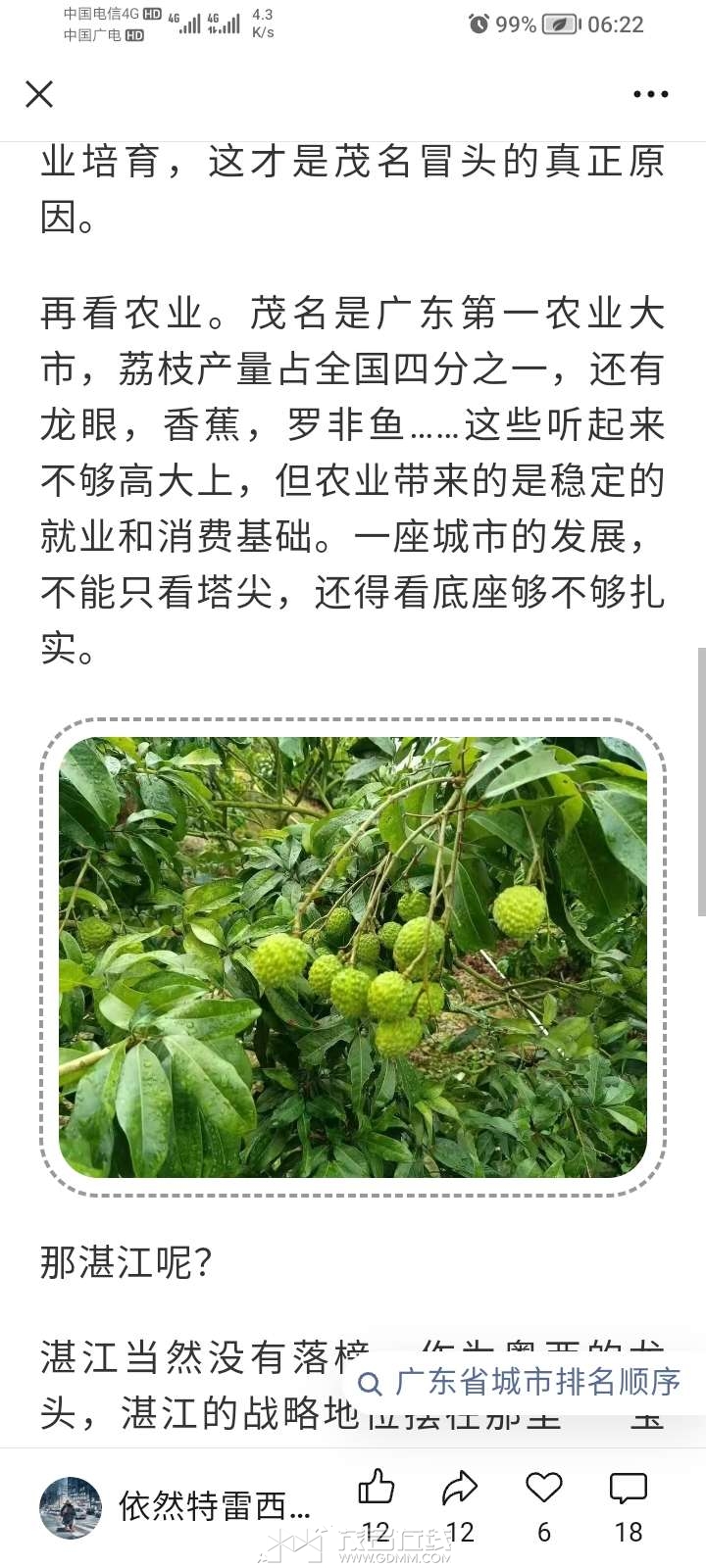
Task: Open the comments section
Action: click(628, 1489)
